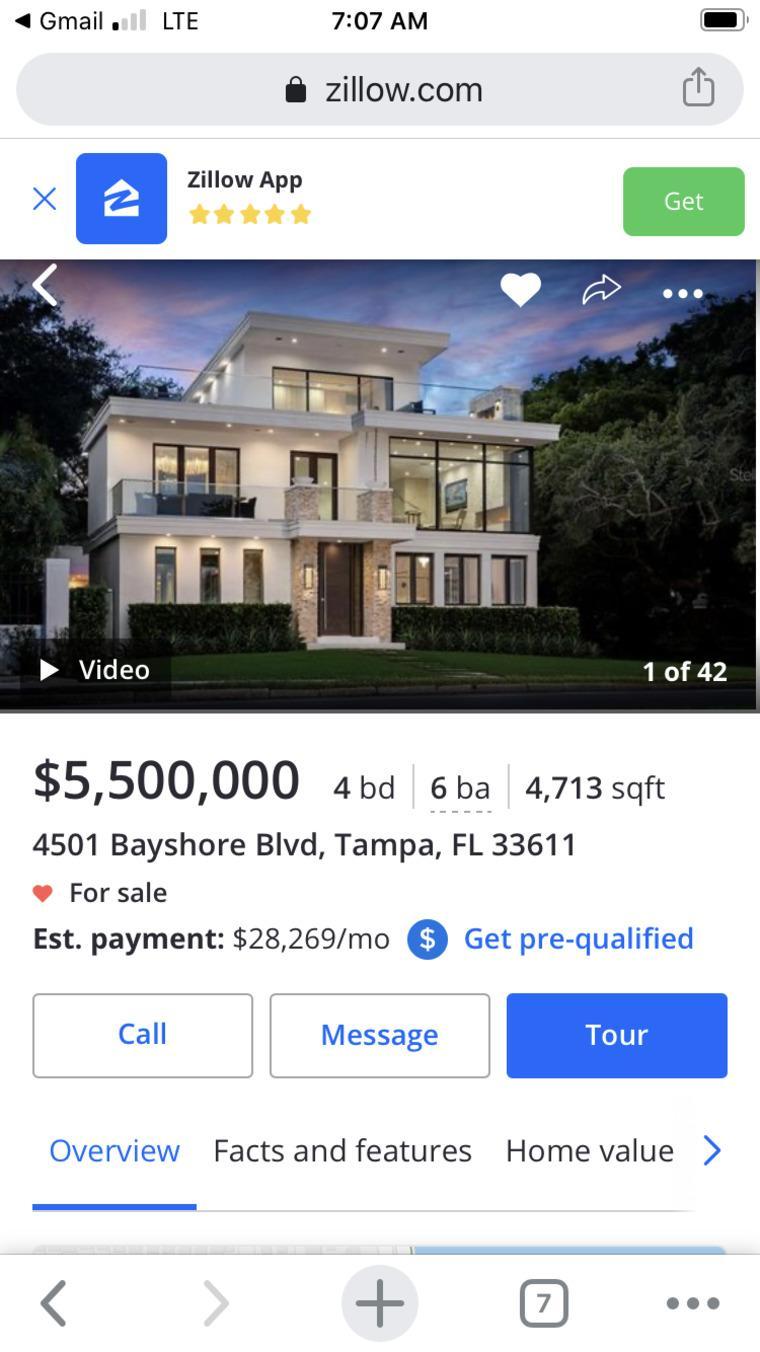Go back to the previous browser page

click(x=54, y=1303)
